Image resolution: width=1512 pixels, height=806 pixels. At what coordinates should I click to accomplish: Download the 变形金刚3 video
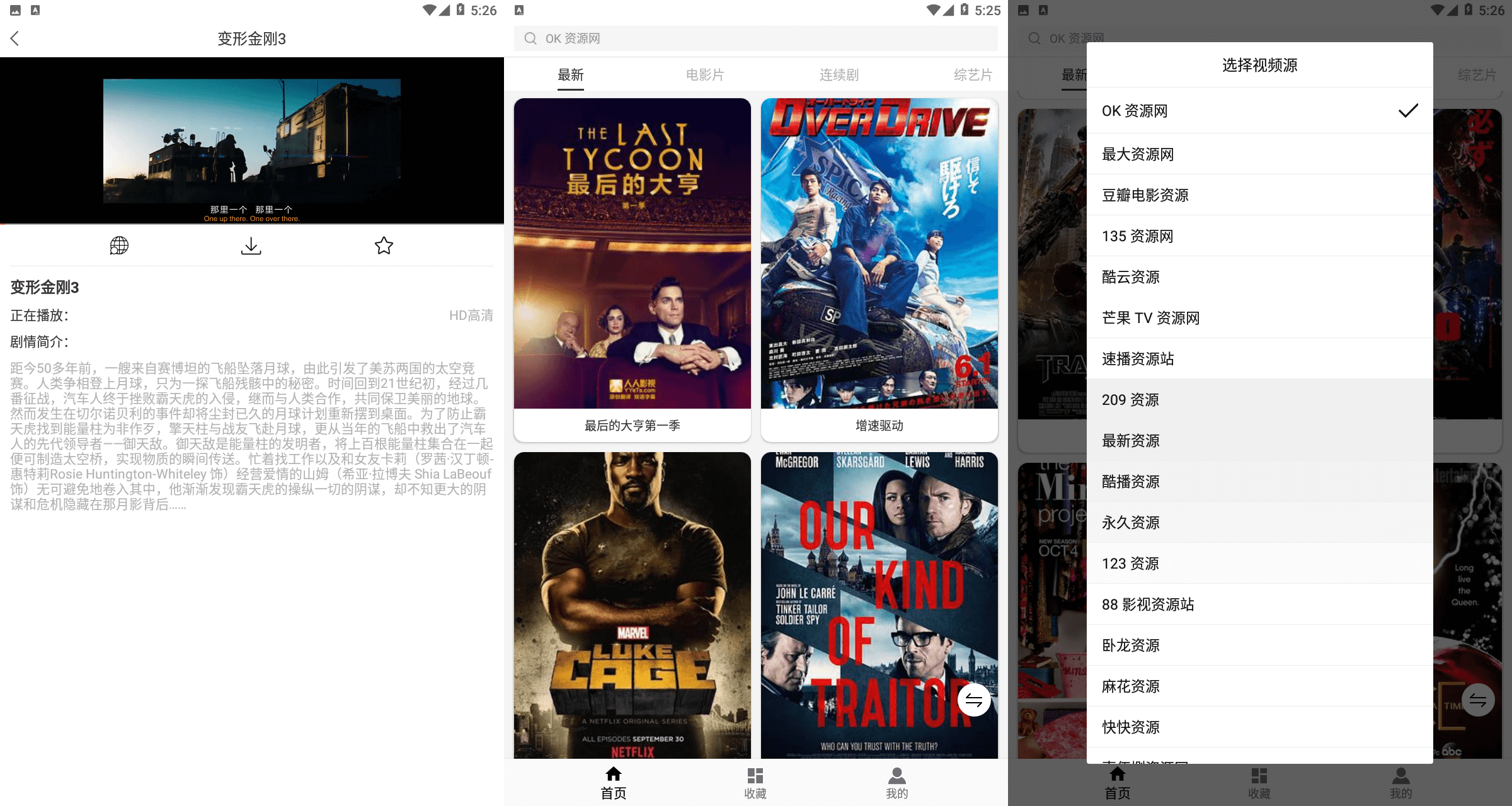coord(251,246)
